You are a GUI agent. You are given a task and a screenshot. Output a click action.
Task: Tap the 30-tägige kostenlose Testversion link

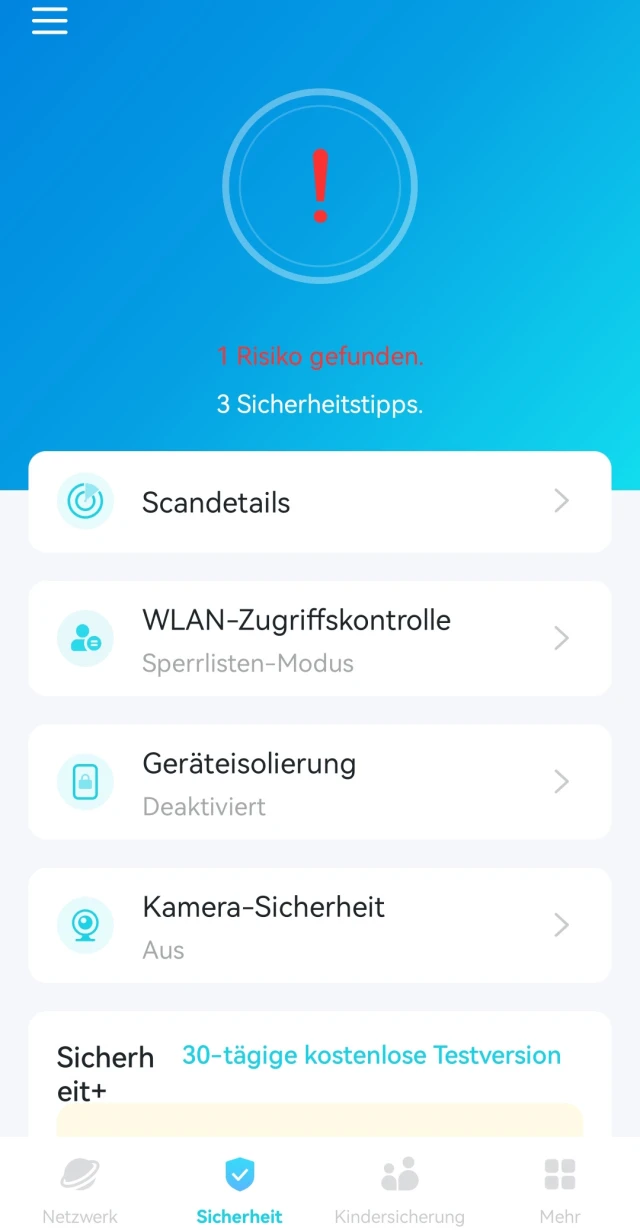[371, 1056]
